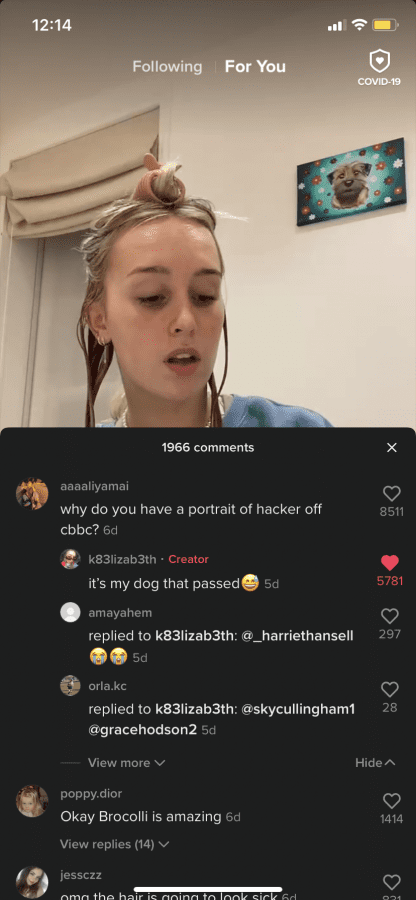View 14 replies under poppy.dior's comment
The height and width of the screenshot is (900, 416).
(x=115, y=844)
